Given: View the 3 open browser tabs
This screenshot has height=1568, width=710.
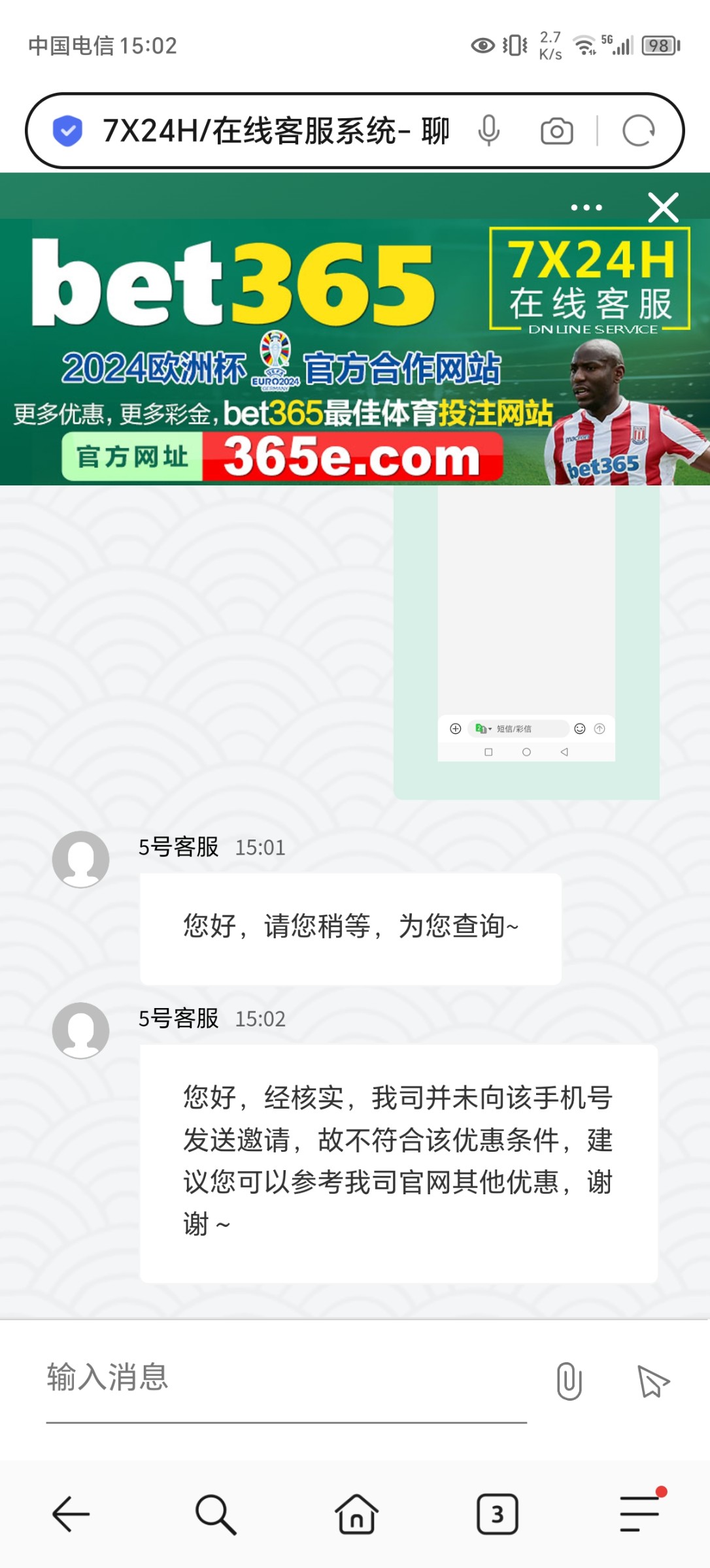Looking at the screenshot, I should [498, 1513].
